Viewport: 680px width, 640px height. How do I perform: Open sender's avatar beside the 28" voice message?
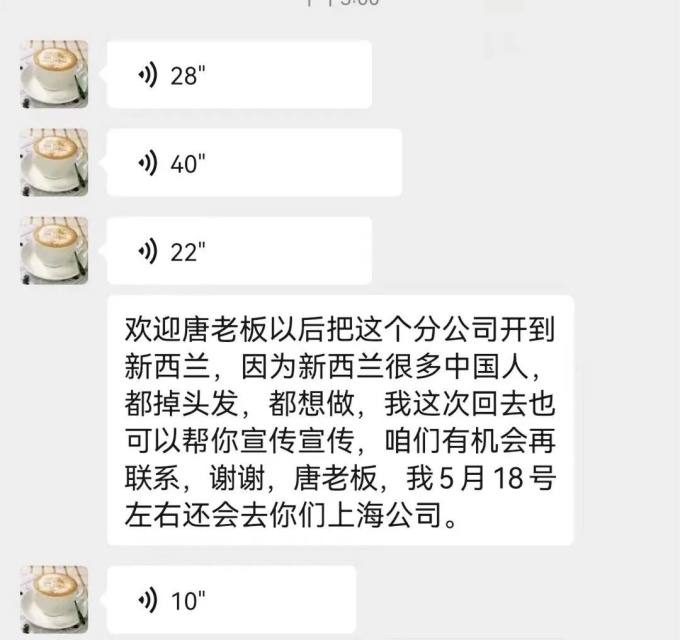(x=54, y=75)
